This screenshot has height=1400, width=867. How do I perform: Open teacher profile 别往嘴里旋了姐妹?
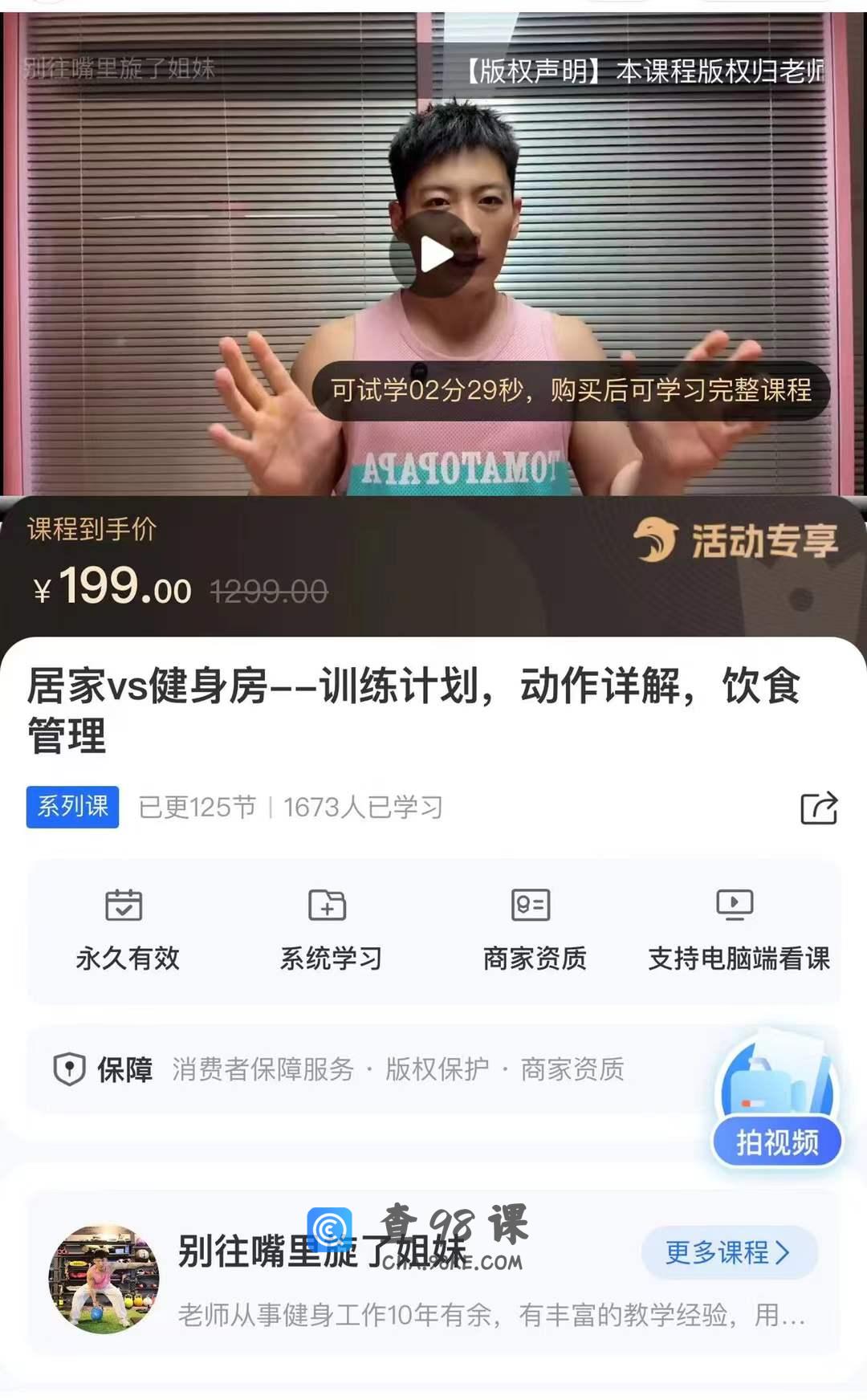coord(104,1278)
